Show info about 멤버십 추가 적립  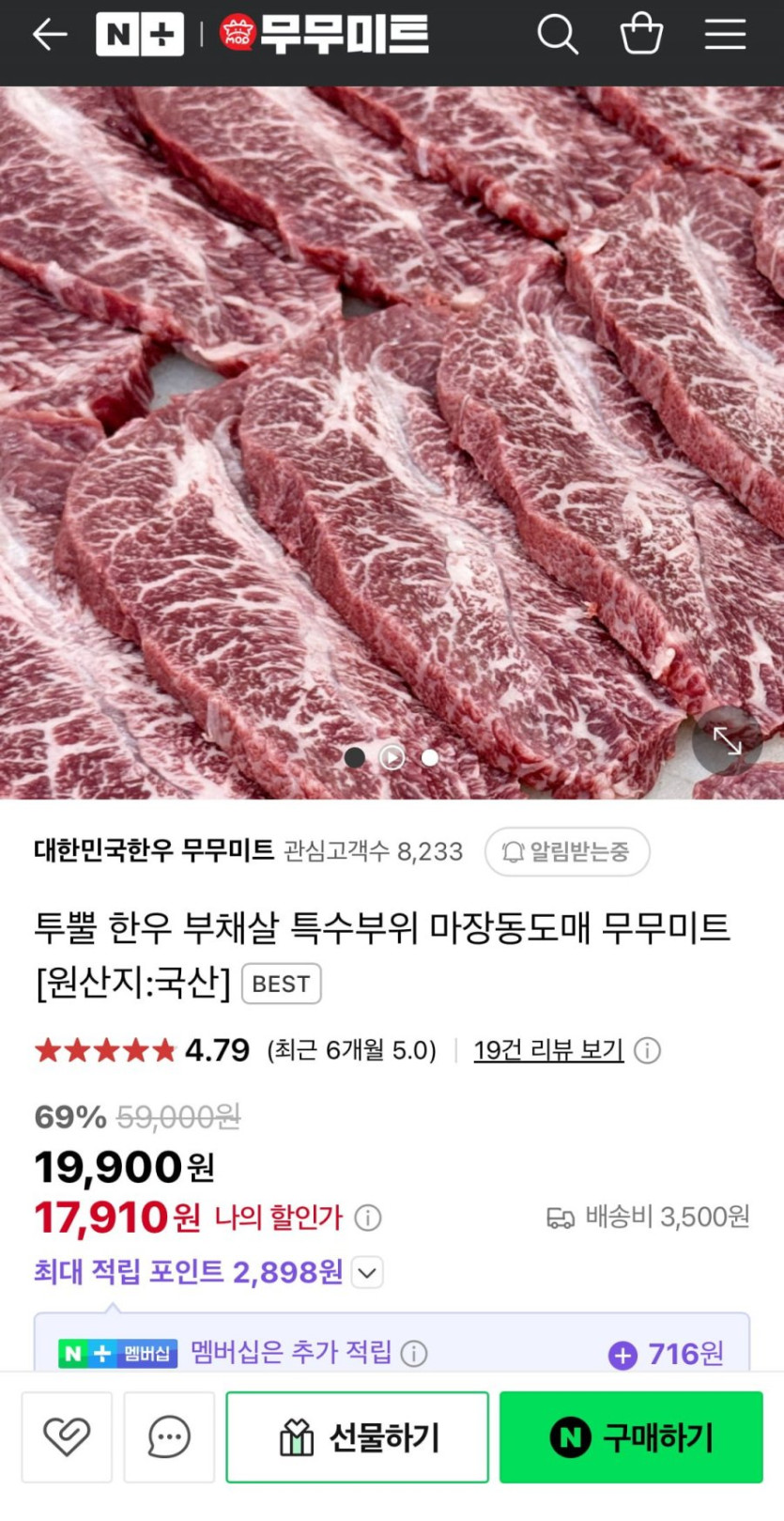(414, 1353)
